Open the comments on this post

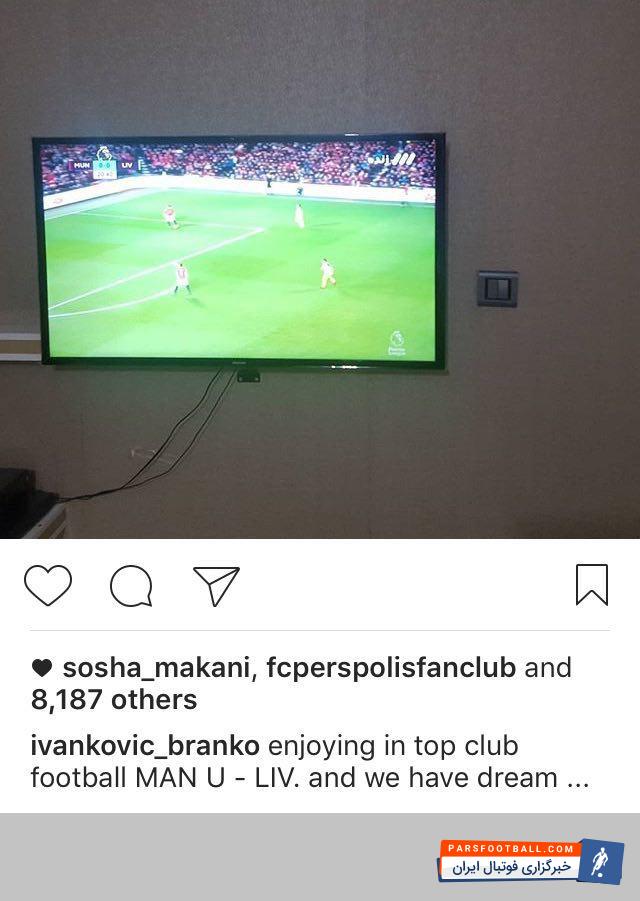coord(131,585)
